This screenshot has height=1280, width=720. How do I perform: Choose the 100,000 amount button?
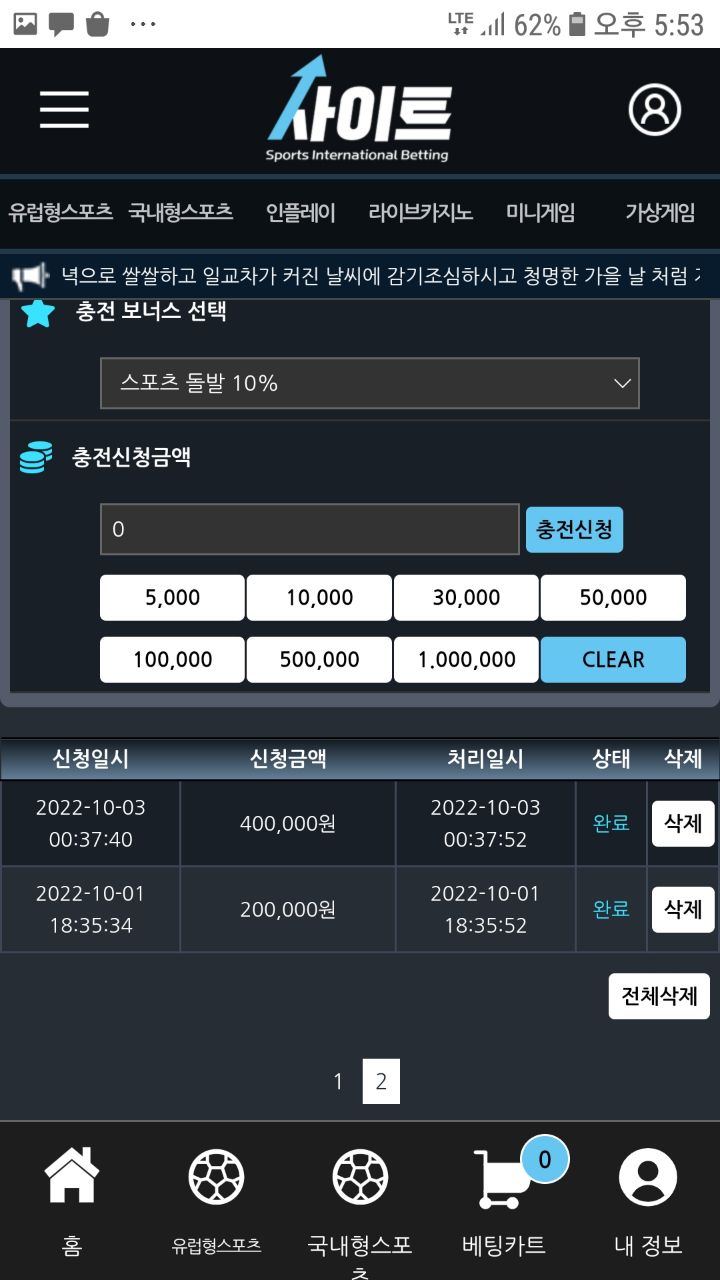tap(172, 660)
